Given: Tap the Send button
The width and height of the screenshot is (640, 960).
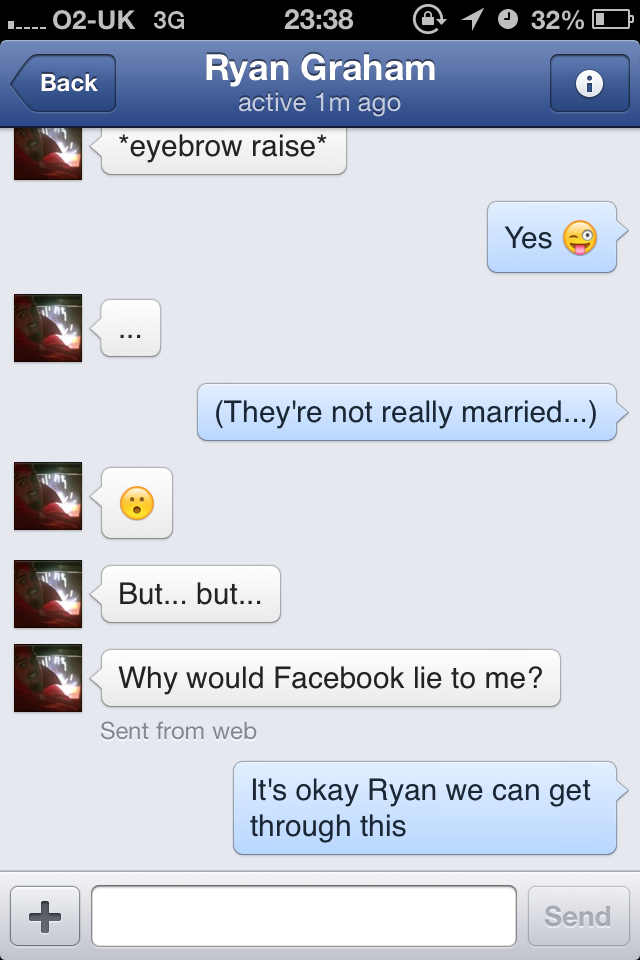Looking at the screenshot, I should [x=577, y=915].
